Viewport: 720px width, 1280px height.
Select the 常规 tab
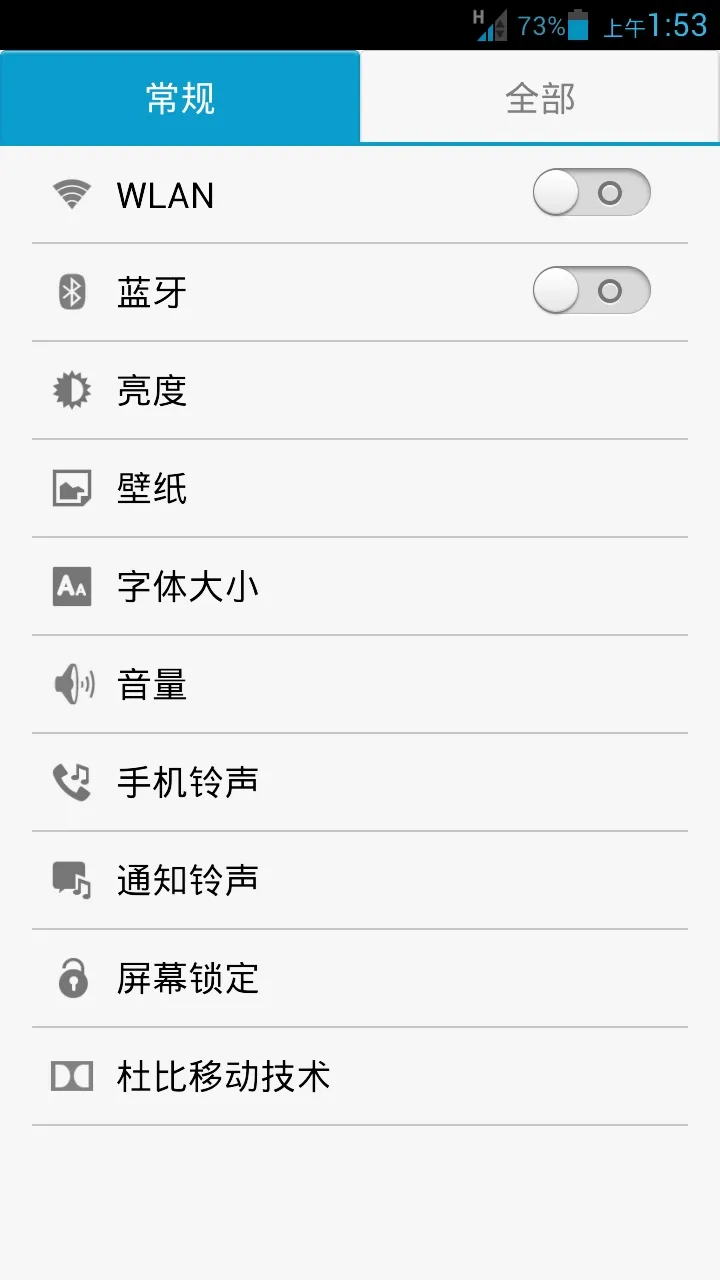coord(180,98)
